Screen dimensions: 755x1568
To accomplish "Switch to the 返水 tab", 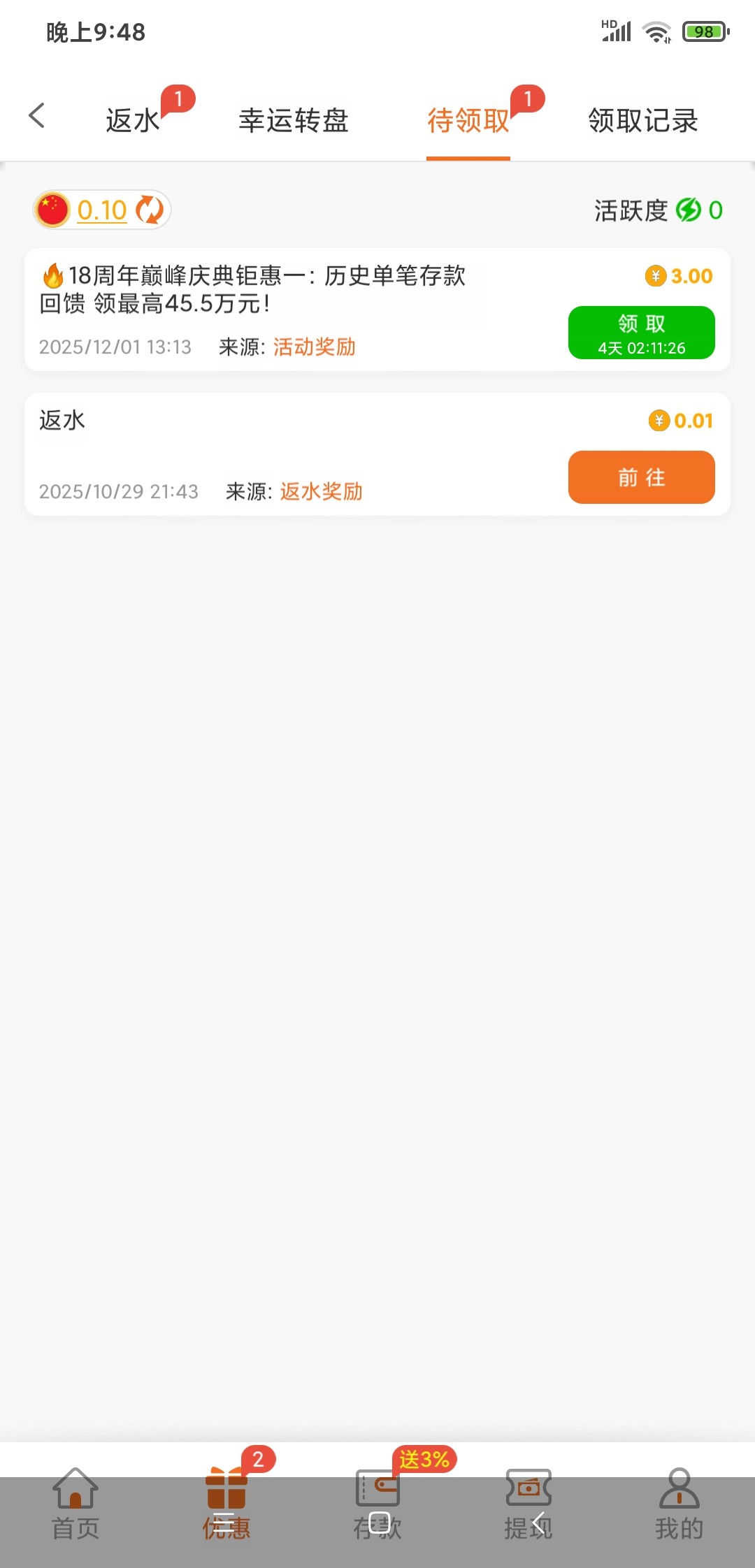I will click(133, 120).
